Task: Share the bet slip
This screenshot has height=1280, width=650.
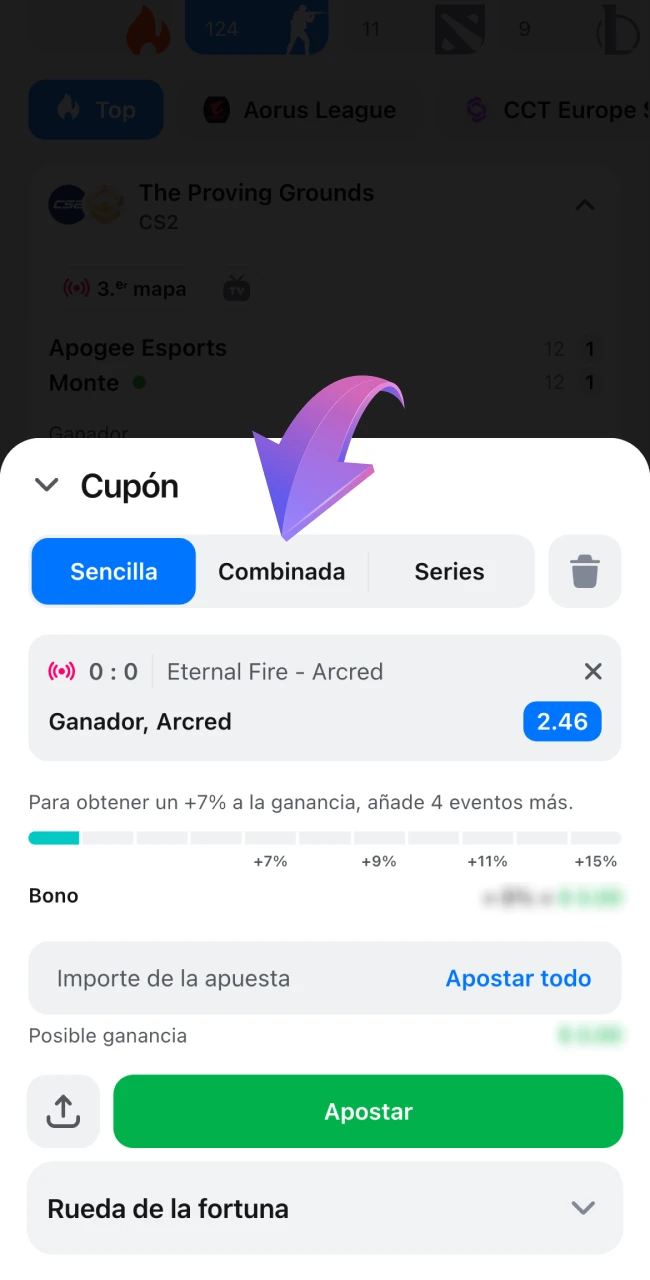Action: [x=63, y=1111]
